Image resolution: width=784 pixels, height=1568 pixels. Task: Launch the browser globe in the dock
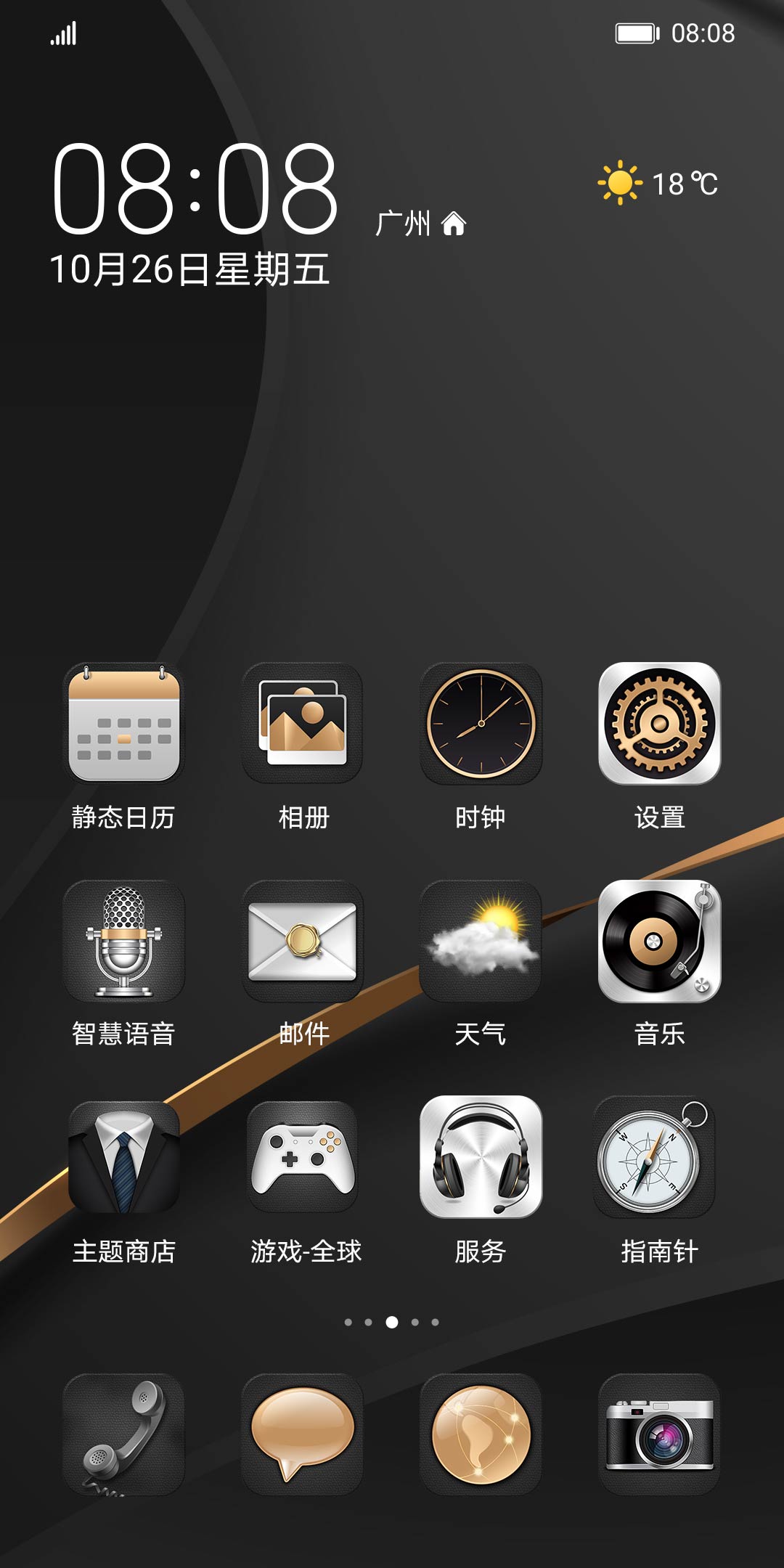tap(481, 1434)
